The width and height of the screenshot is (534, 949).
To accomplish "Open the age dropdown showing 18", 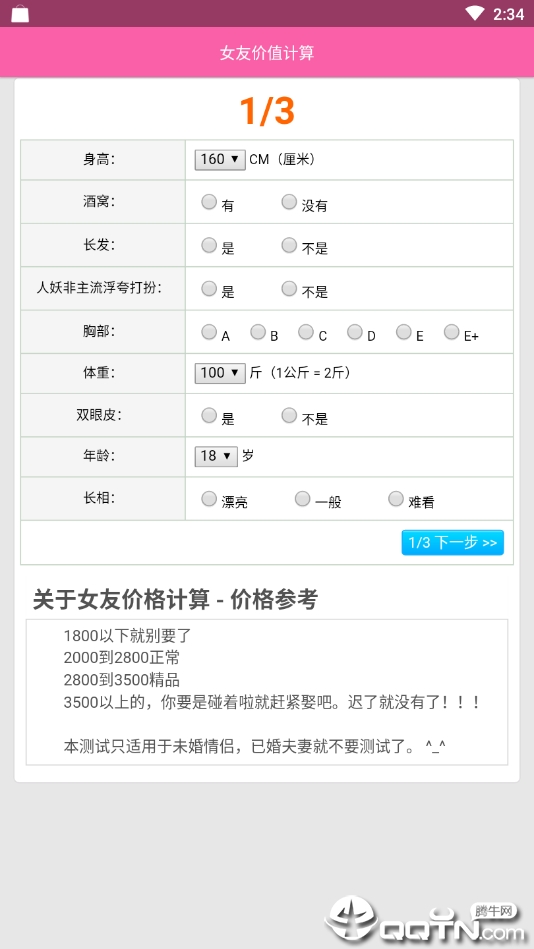I will coord(216,456).
